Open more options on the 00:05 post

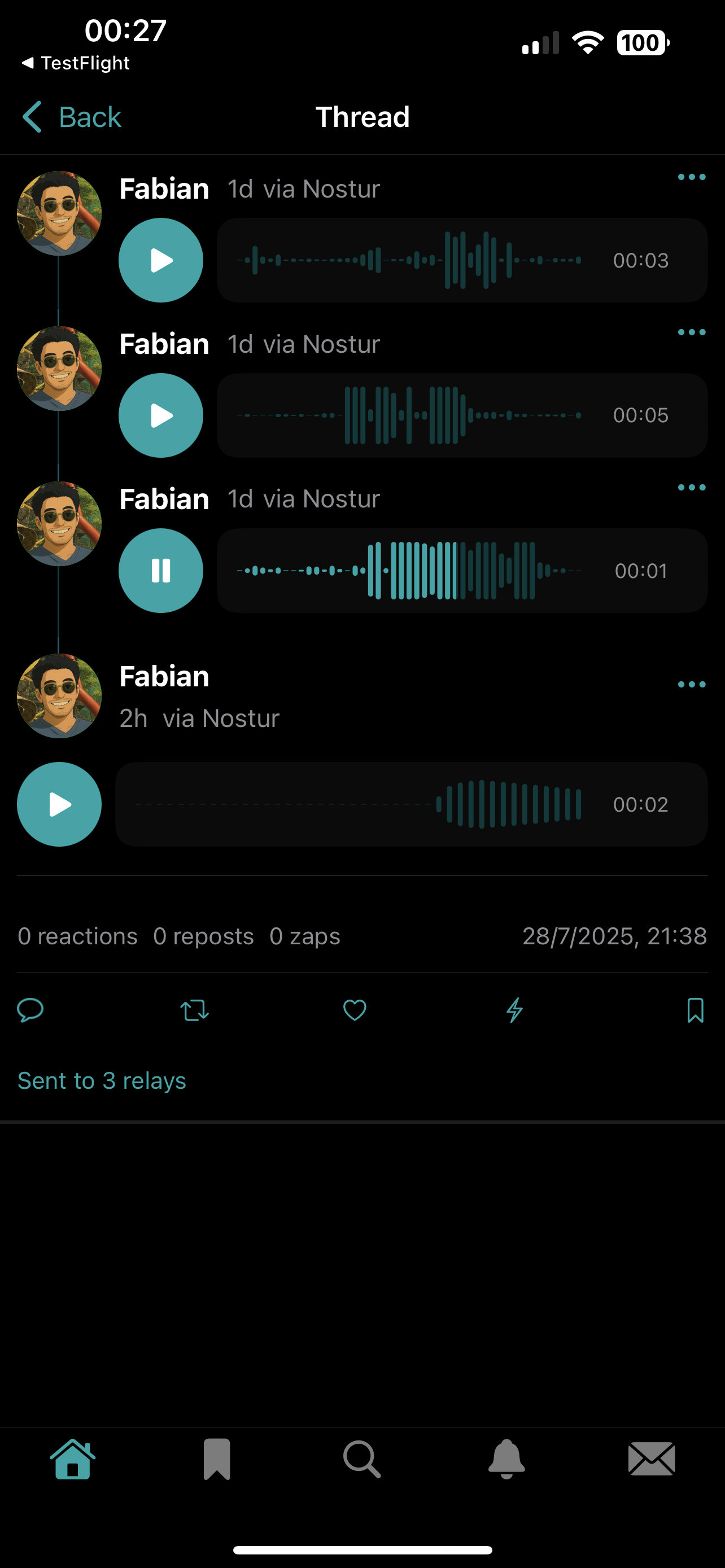(x=692, y=332)
